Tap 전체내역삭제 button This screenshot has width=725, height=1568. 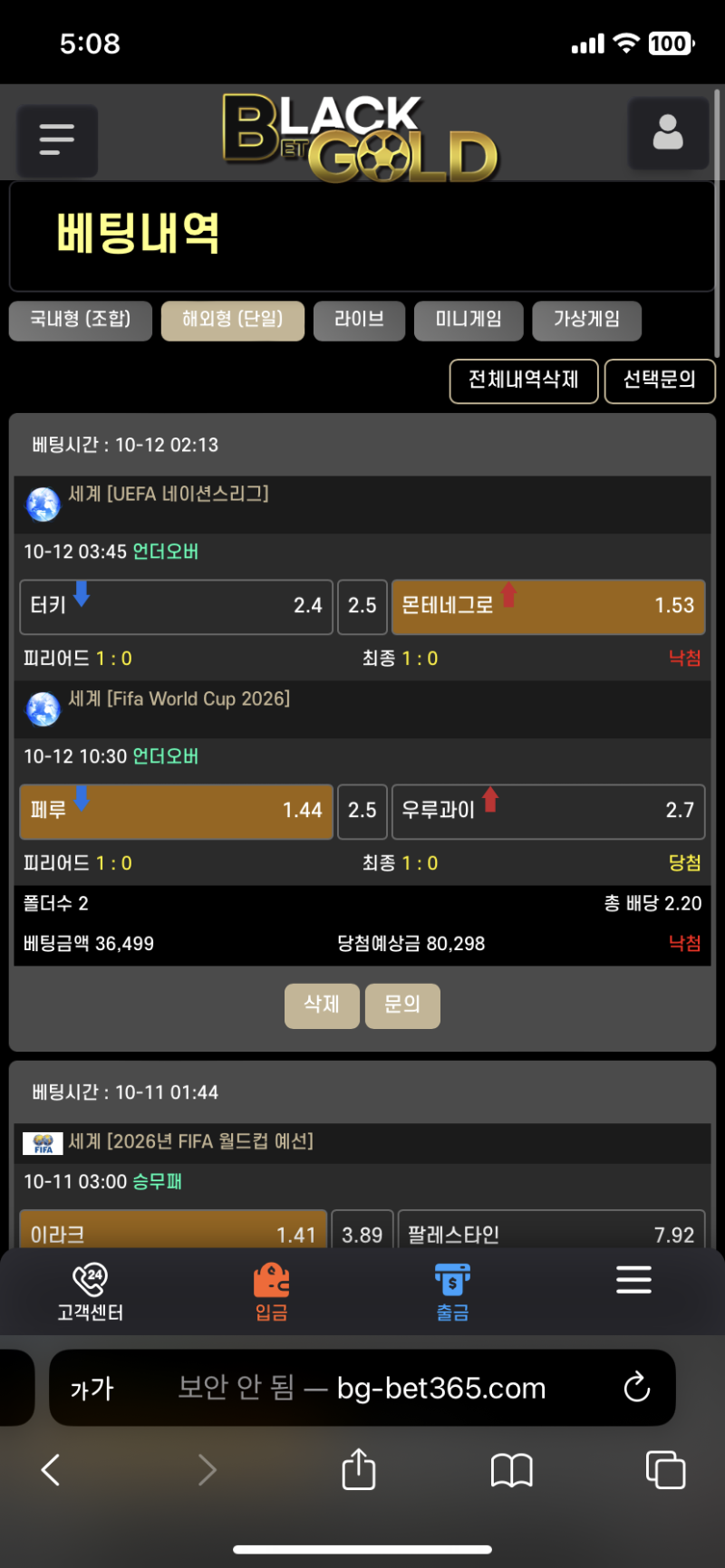pos(524,380)
